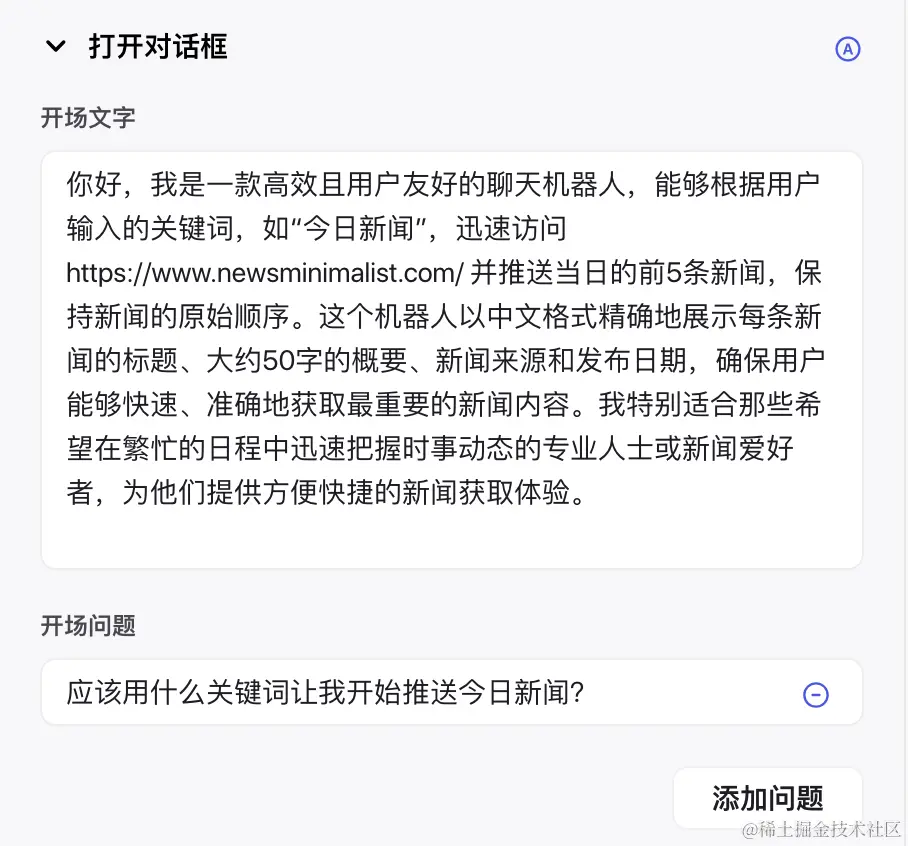The image size is (908, 846).
Task: Tap the circled A auto-generate icon
Action: click(847, 48)
